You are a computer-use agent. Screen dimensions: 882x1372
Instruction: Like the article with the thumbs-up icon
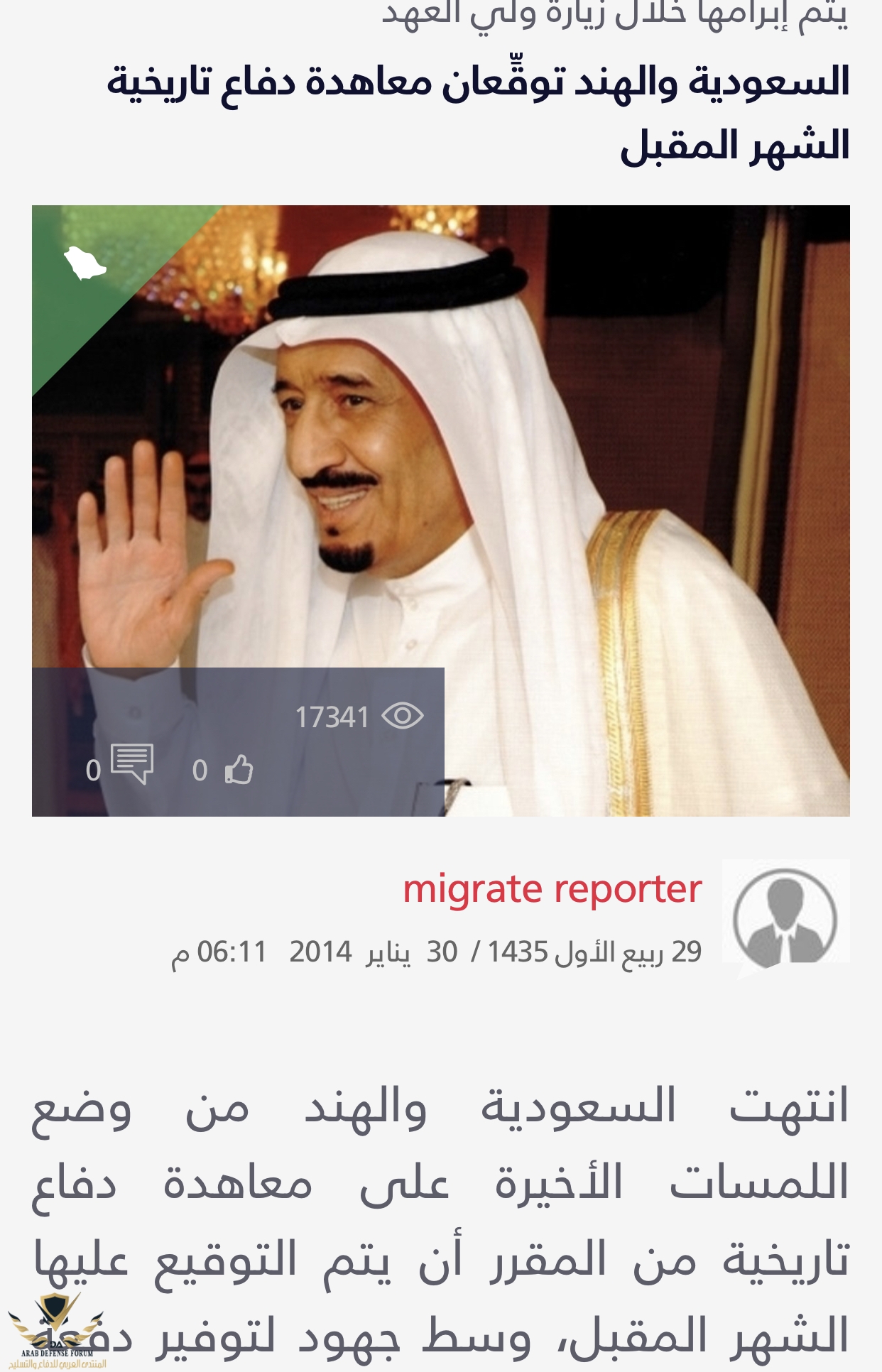coord(239,770)
